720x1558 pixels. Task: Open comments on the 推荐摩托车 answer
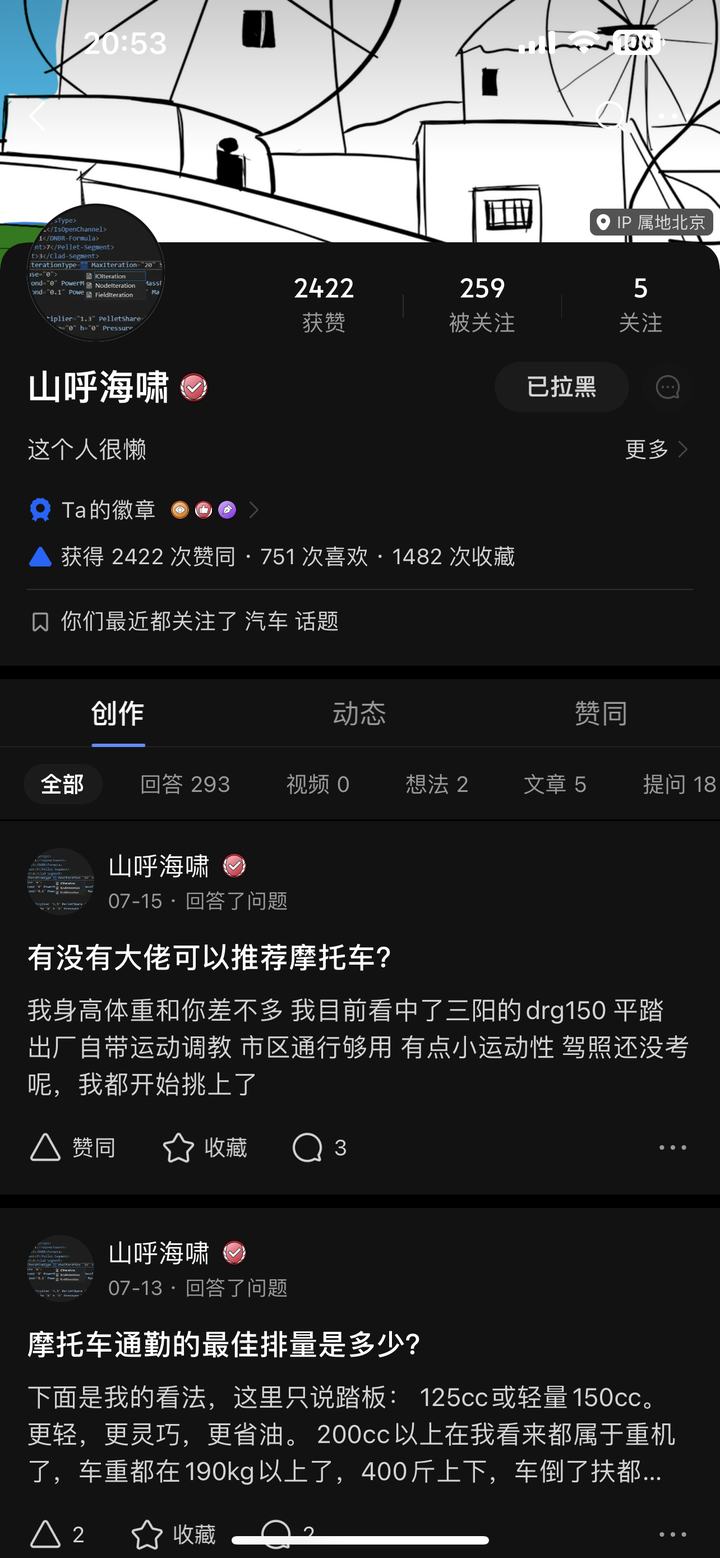pos(319,1147)
